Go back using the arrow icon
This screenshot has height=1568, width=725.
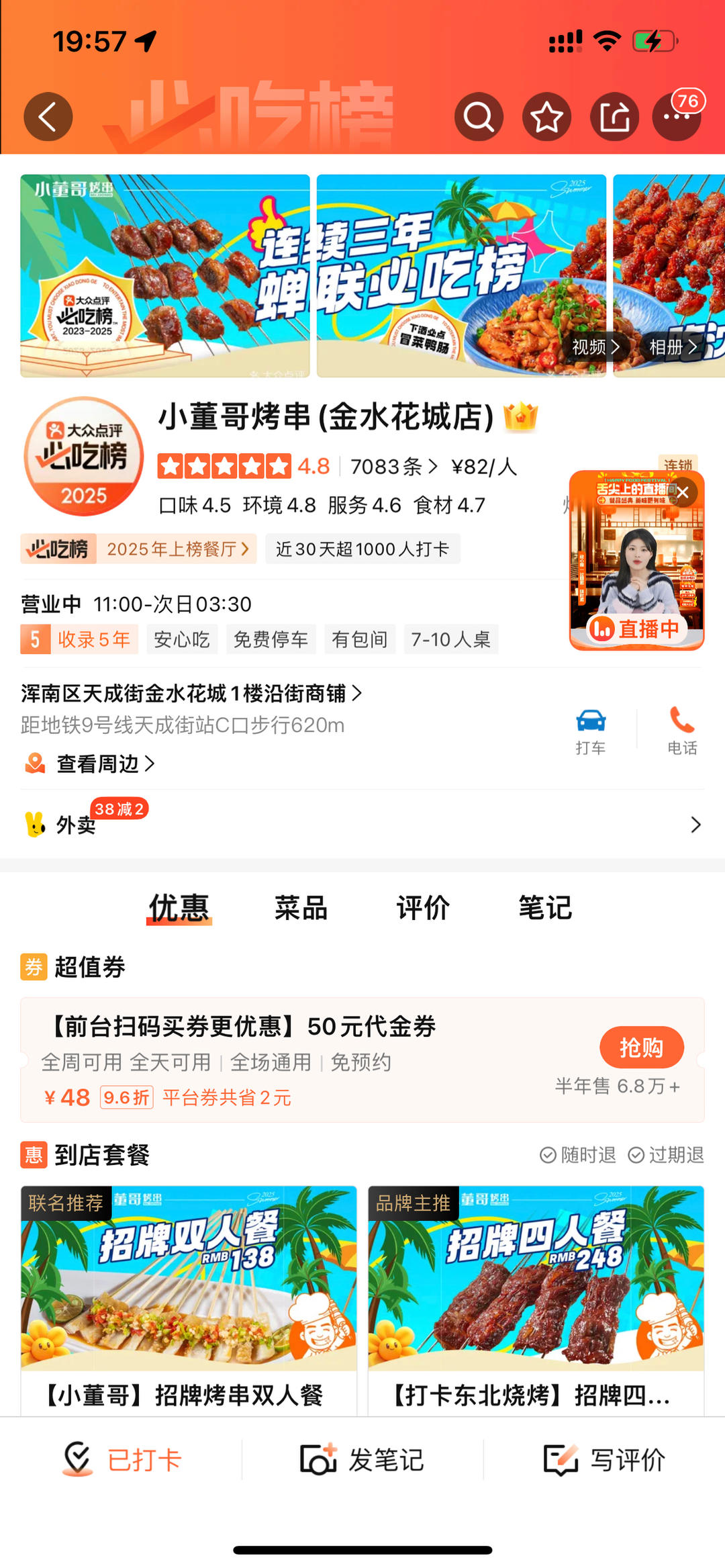coord(48,117)
